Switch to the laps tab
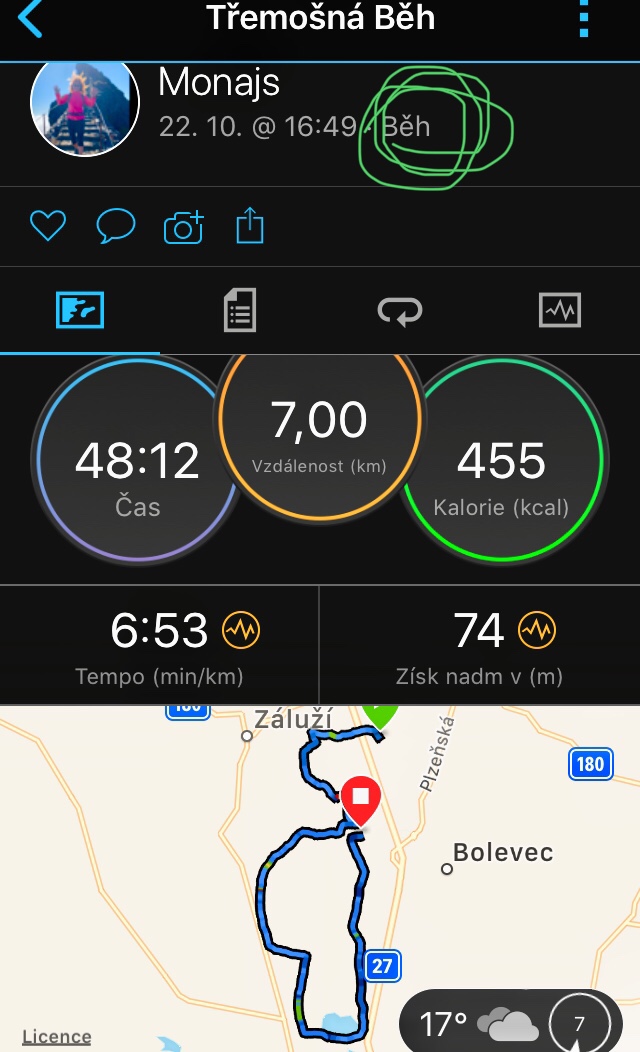Viewport: 640px width, 1052px height. pyautogui.click(x=400, y=311)
